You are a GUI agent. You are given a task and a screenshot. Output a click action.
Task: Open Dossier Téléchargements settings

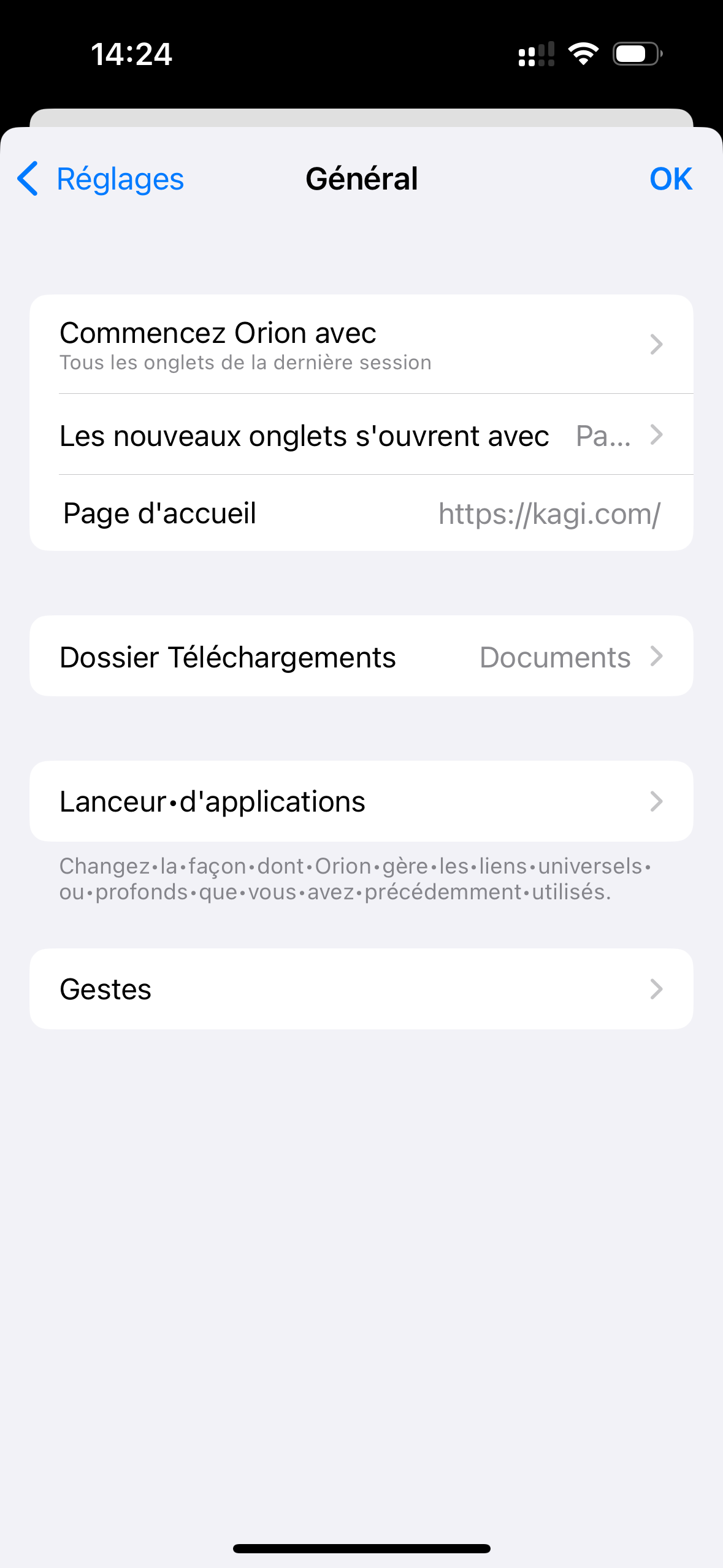click(361, 656)
